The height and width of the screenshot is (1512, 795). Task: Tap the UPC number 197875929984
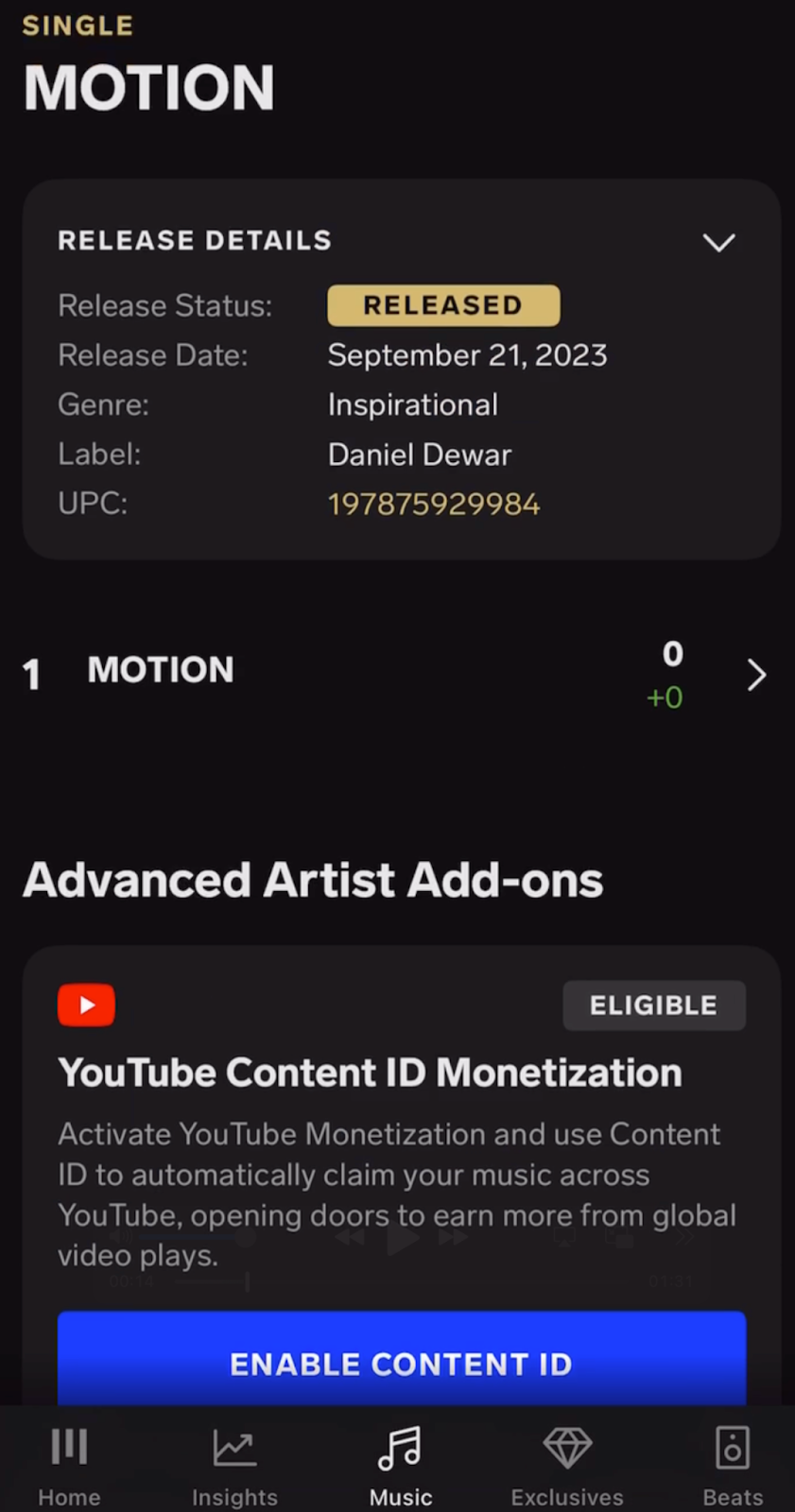[x=434, y=505]
